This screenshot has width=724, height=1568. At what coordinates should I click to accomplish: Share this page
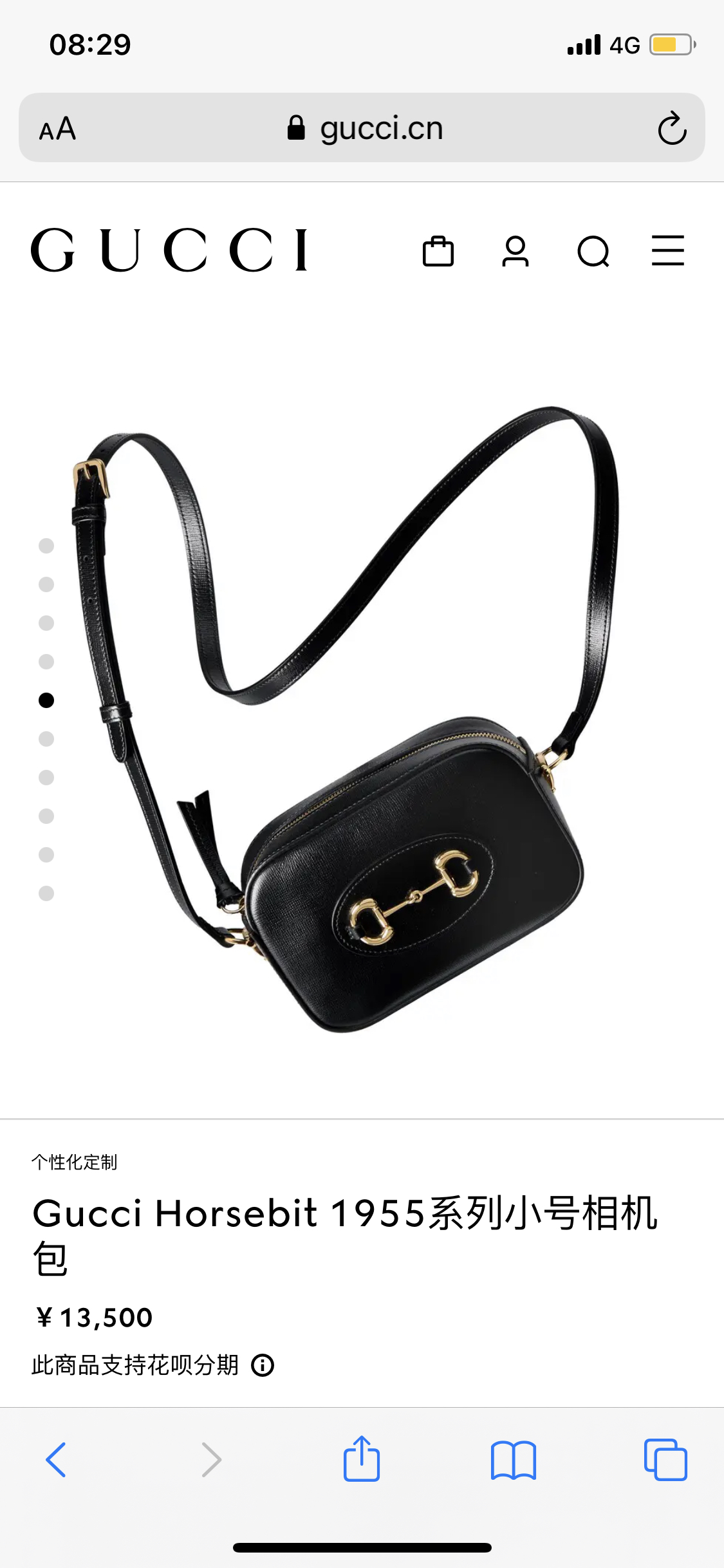click(x=362, y=1459)
